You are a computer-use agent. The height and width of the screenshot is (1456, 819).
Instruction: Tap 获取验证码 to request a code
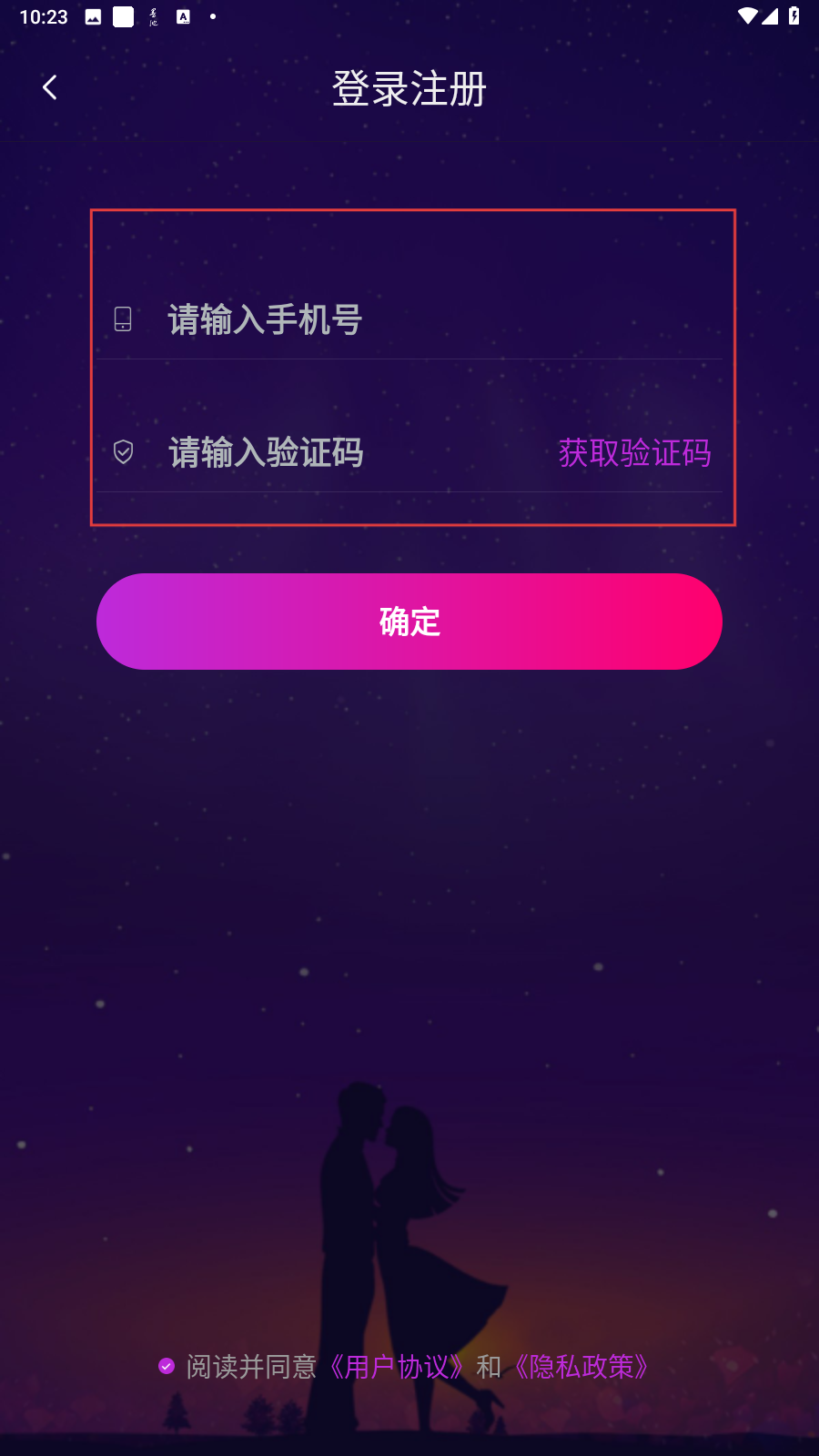click(634, 452)
